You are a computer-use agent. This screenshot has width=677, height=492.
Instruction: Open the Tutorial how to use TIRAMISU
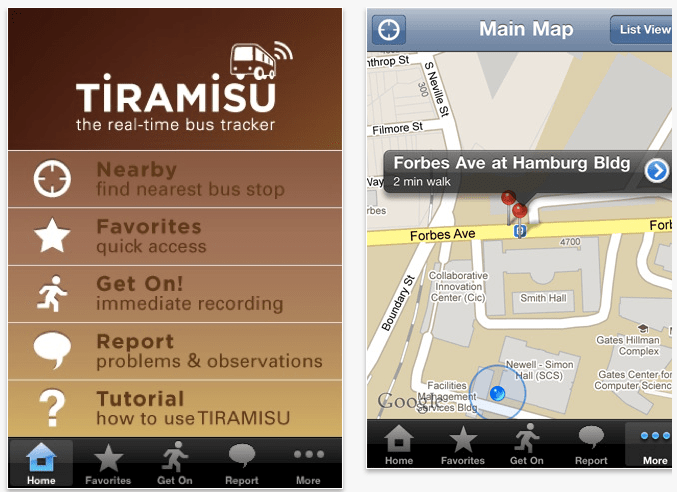[174, 407]
